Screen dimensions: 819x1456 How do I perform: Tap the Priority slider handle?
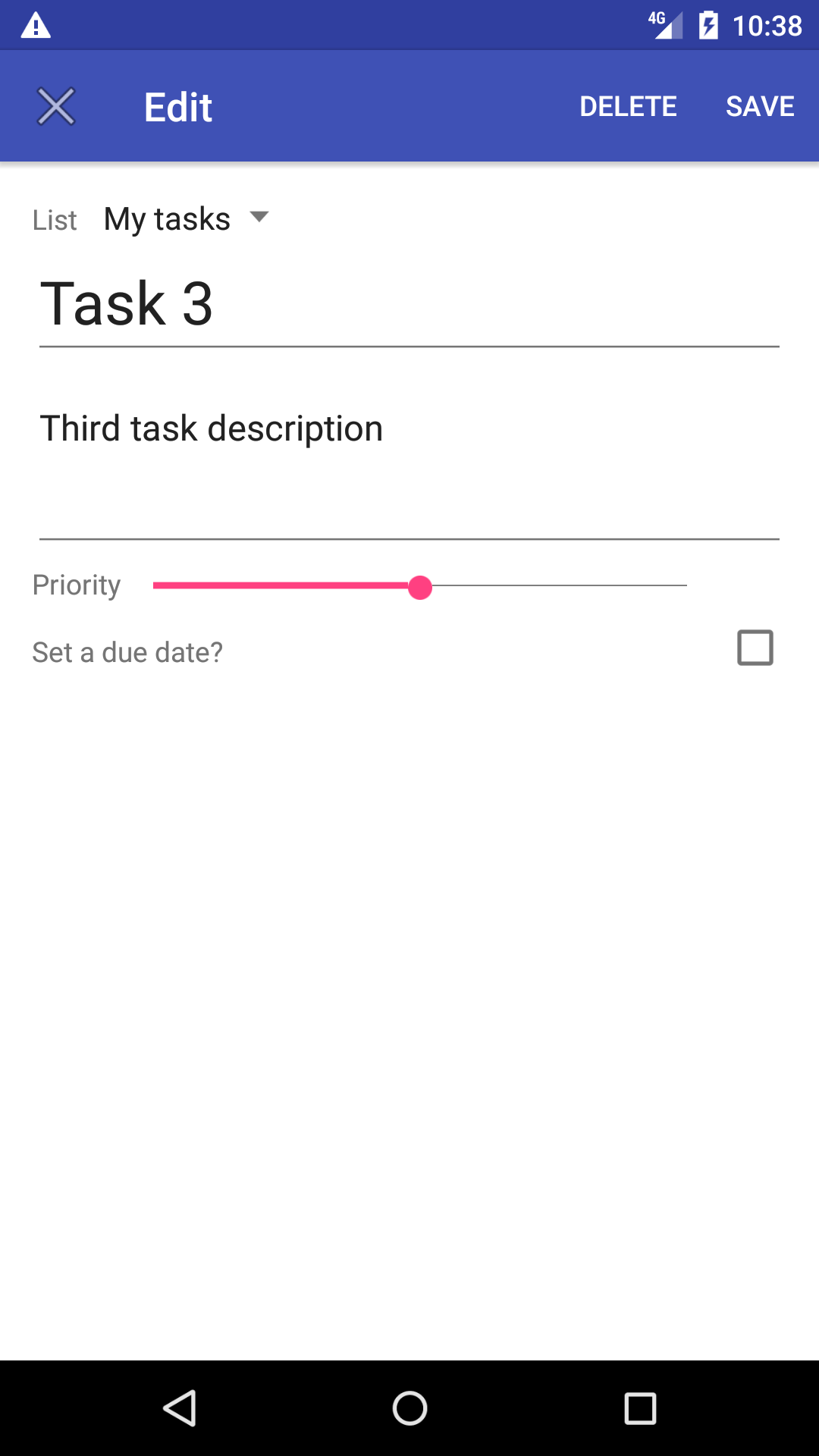click(x=419, y=587)
